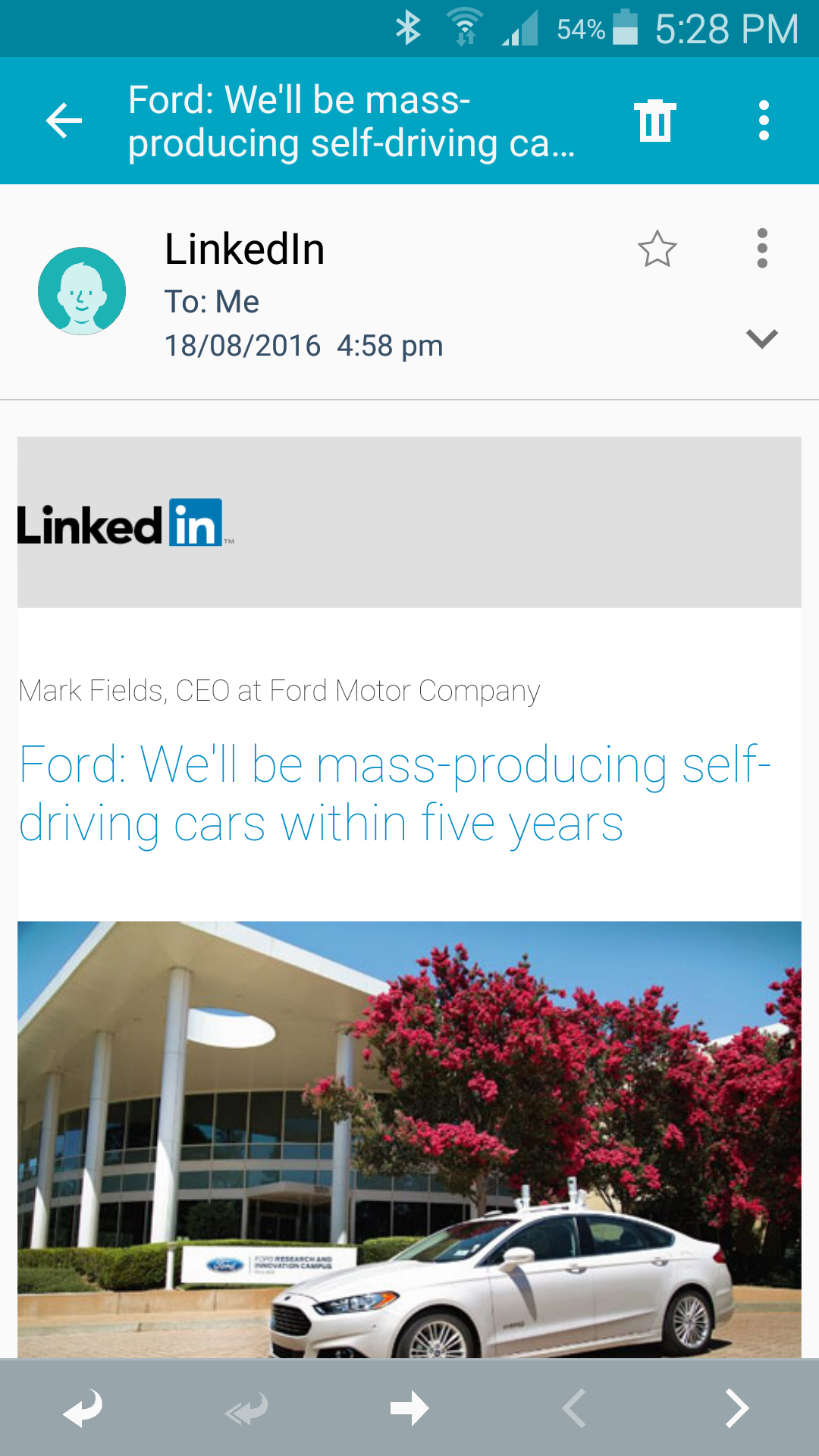Star the LinkedIn email
Image resolution: width=819 pixels, height=1456 pixels.
pyautogui.click(x=657, y=249)
